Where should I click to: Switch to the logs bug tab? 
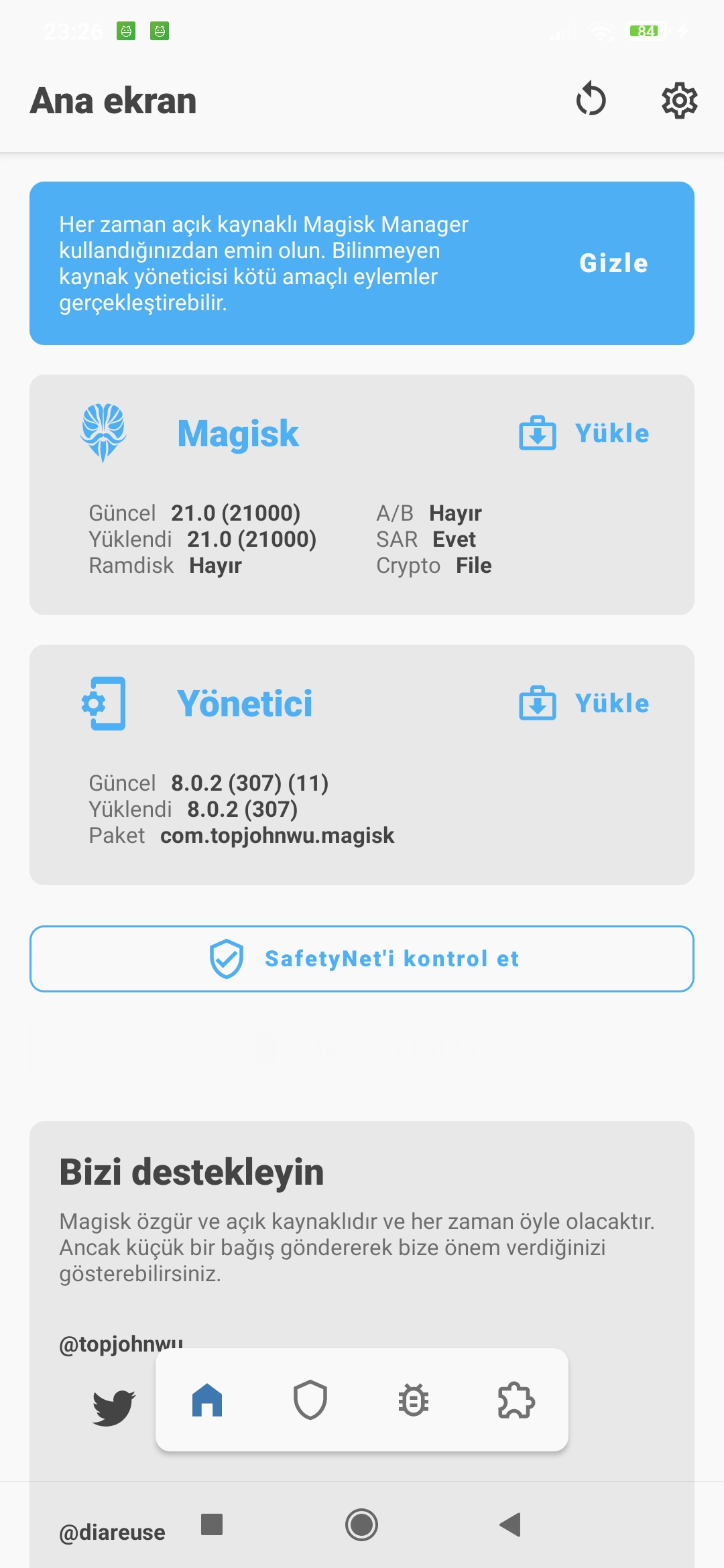pos(414,1400)
